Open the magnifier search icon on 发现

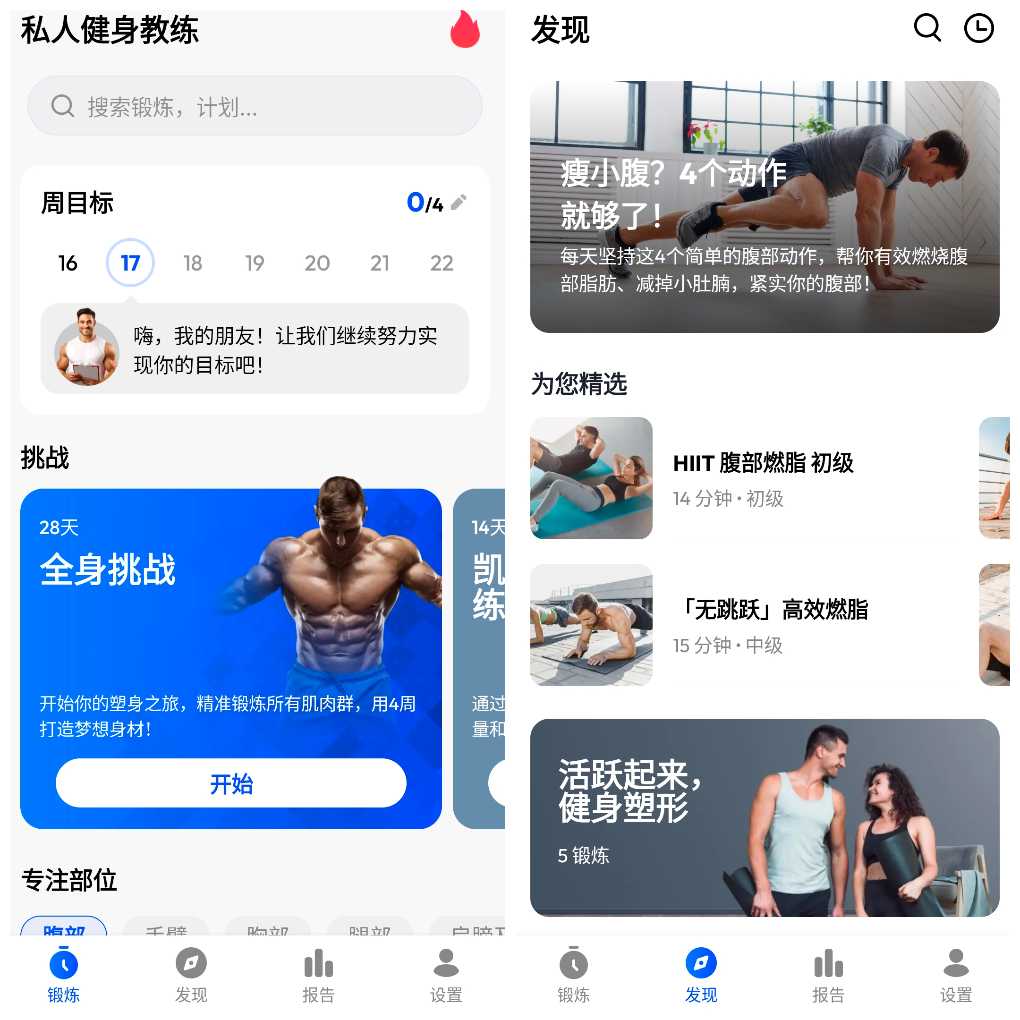[927, 28]
